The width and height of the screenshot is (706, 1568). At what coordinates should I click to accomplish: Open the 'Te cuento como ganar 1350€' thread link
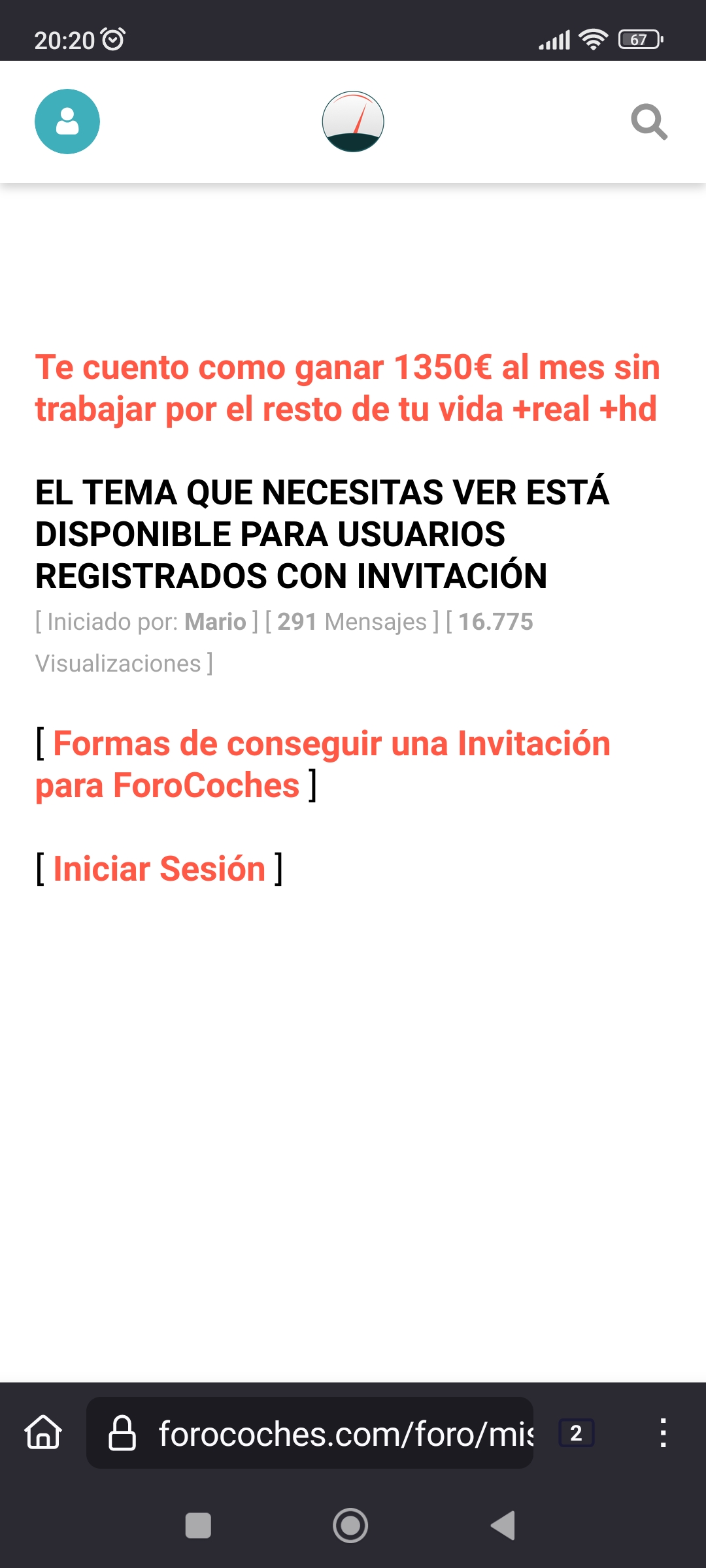click(346, 388)
